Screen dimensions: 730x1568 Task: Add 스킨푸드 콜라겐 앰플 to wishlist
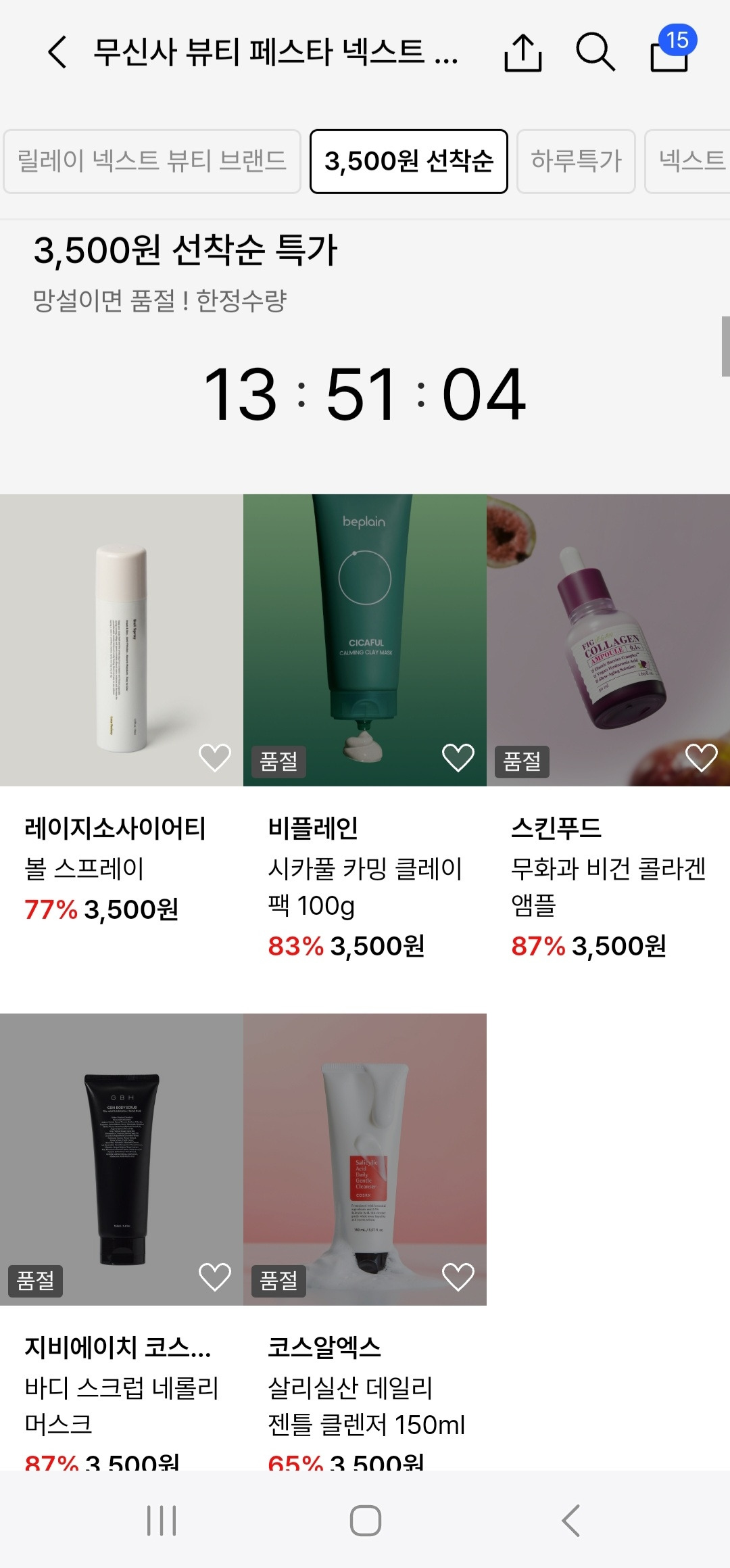tap(702, 757)
